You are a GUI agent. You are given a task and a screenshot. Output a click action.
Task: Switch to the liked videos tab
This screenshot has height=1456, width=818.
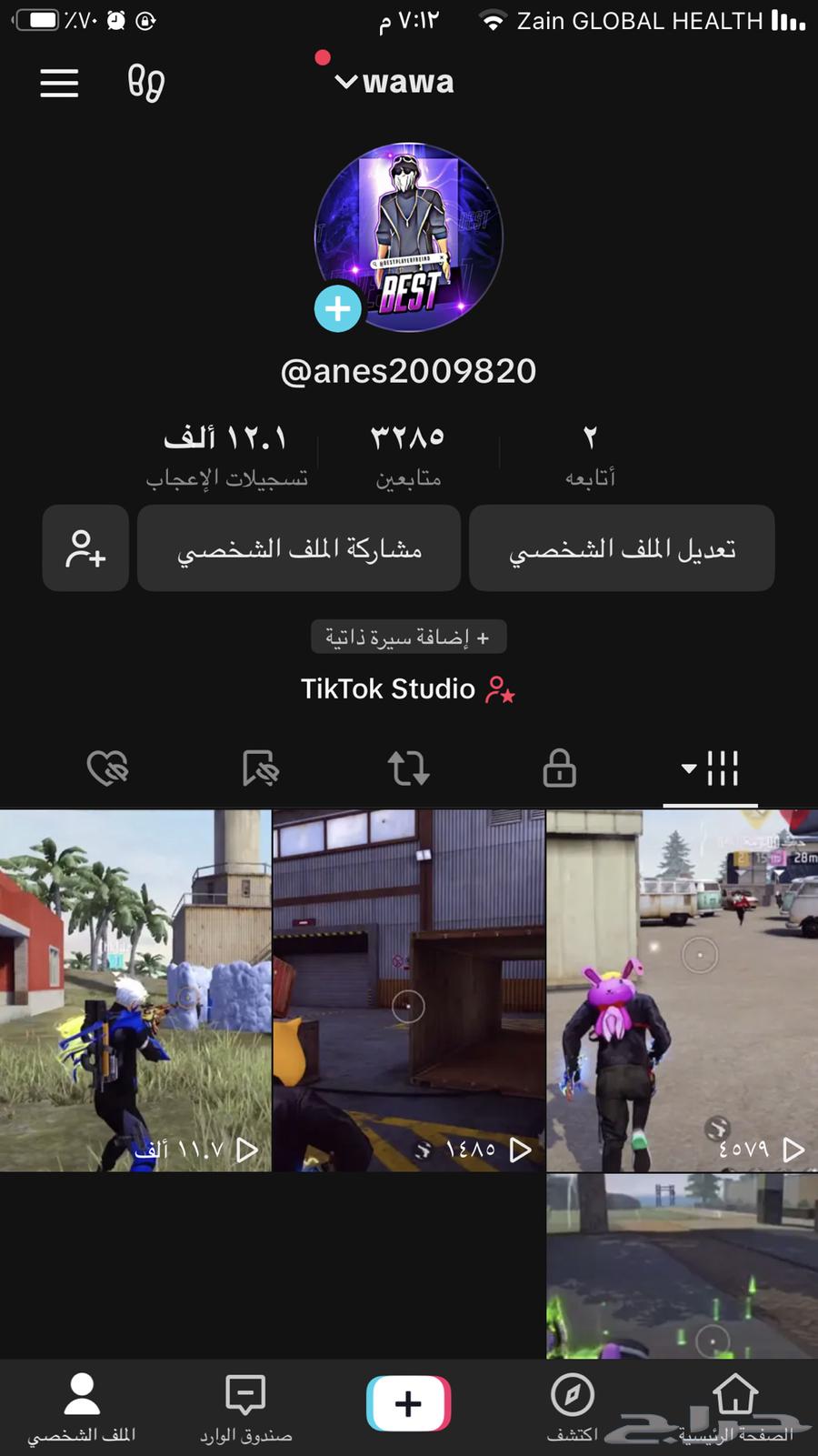click(107, 768)
